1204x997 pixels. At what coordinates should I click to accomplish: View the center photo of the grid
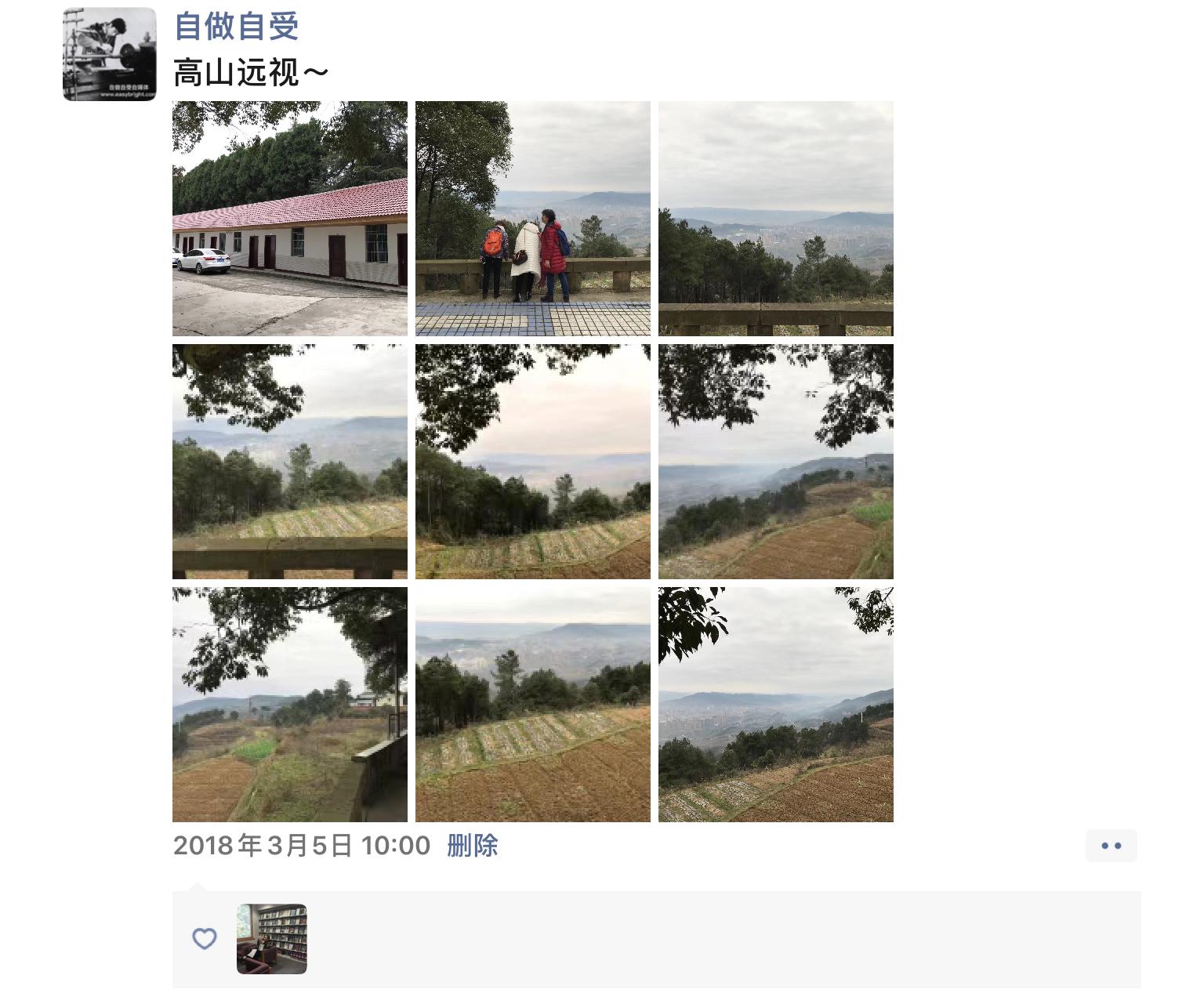click(x=533, y=462)
